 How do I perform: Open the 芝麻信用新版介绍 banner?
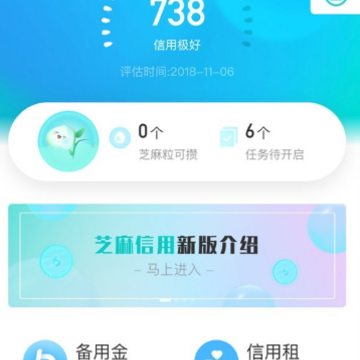pyautogui.click(x=177, y=256)
